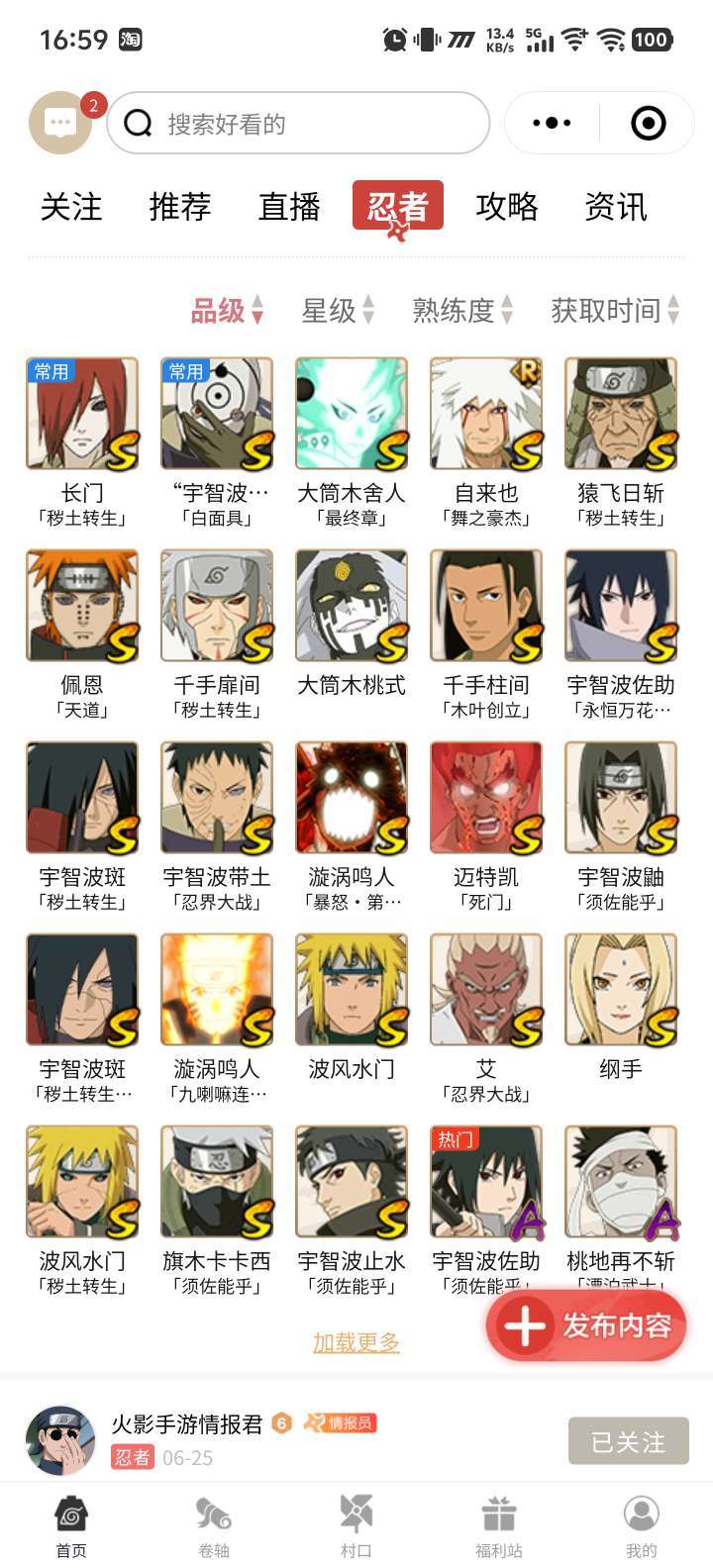This screenshot has width=713, height=1568.
Task: Sort ninjas by 品级
Action: pos(227,311)
